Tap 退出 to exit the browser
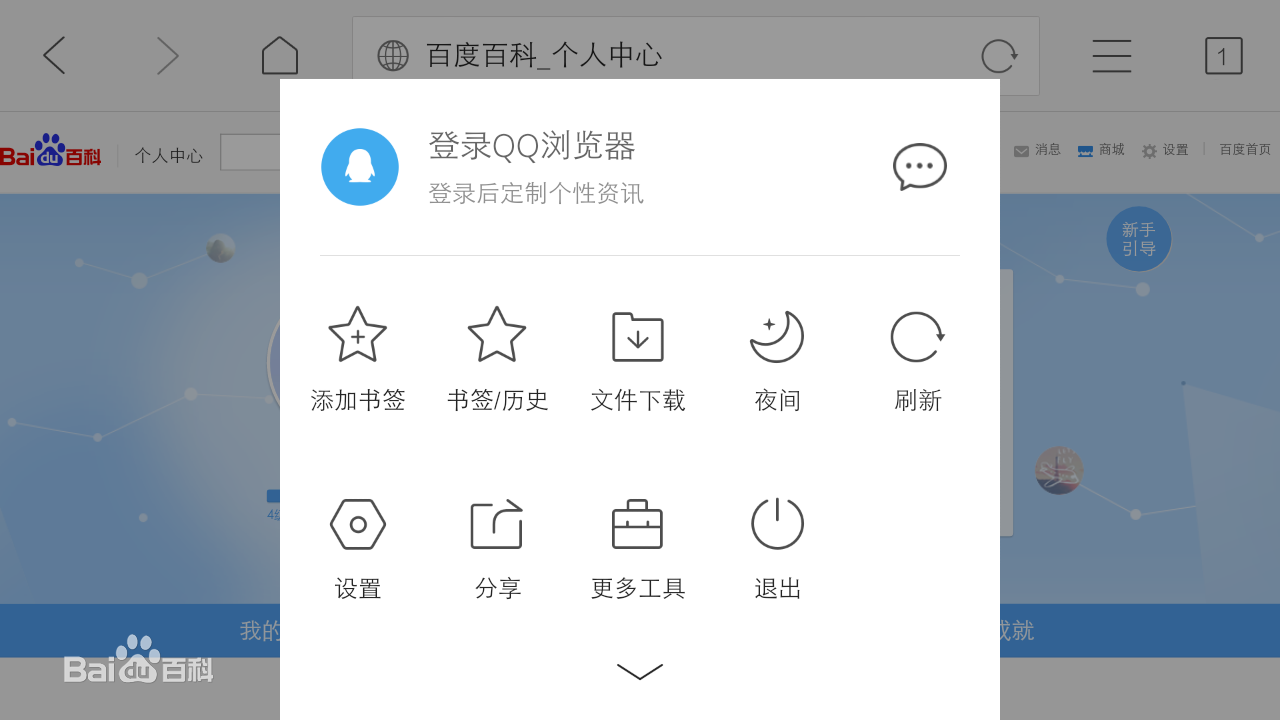Screen dimensions: 1280x720 777,545
